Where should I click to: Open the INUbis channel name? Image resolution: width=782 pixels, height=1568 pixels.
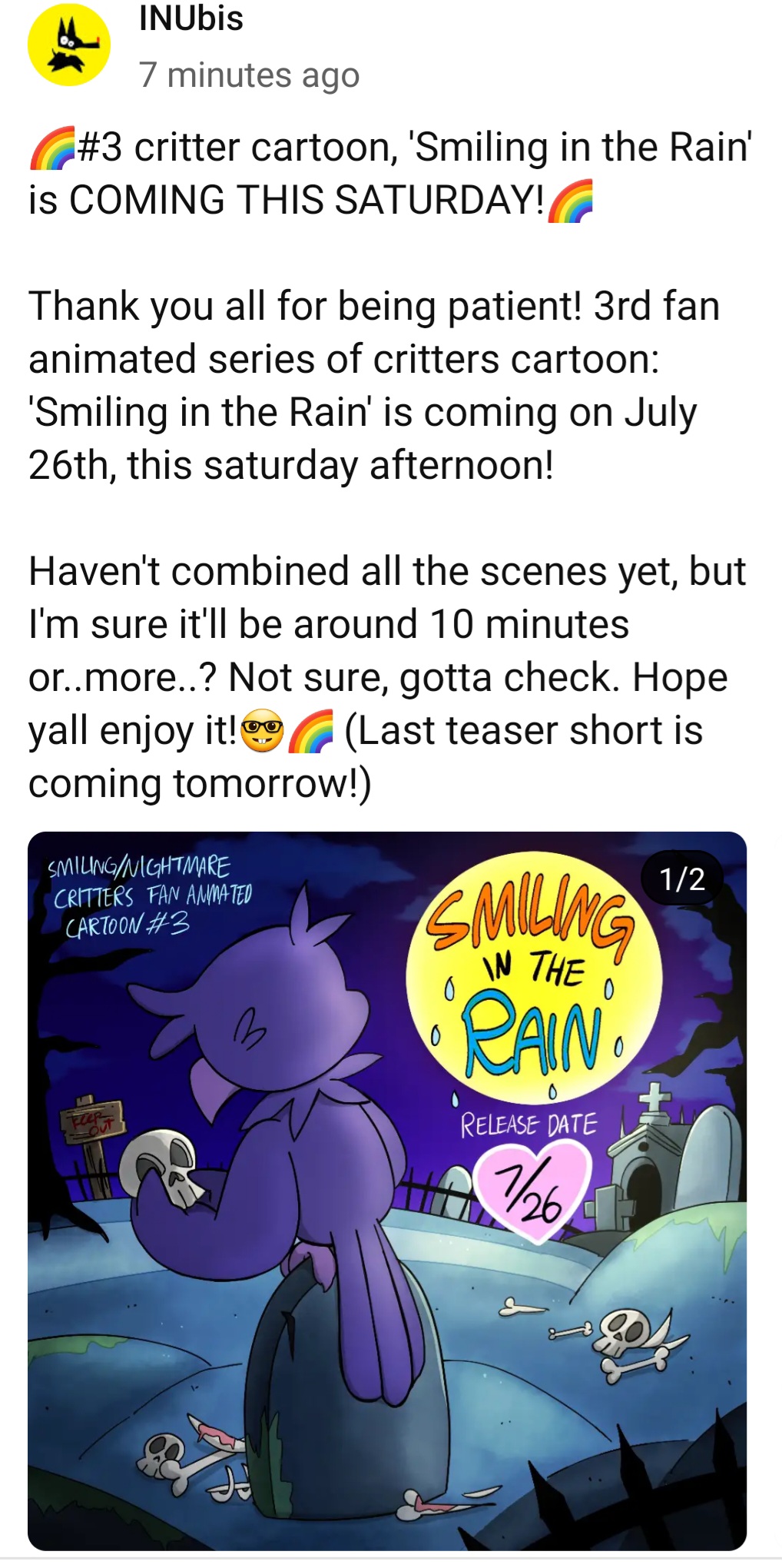coord(191,19)
